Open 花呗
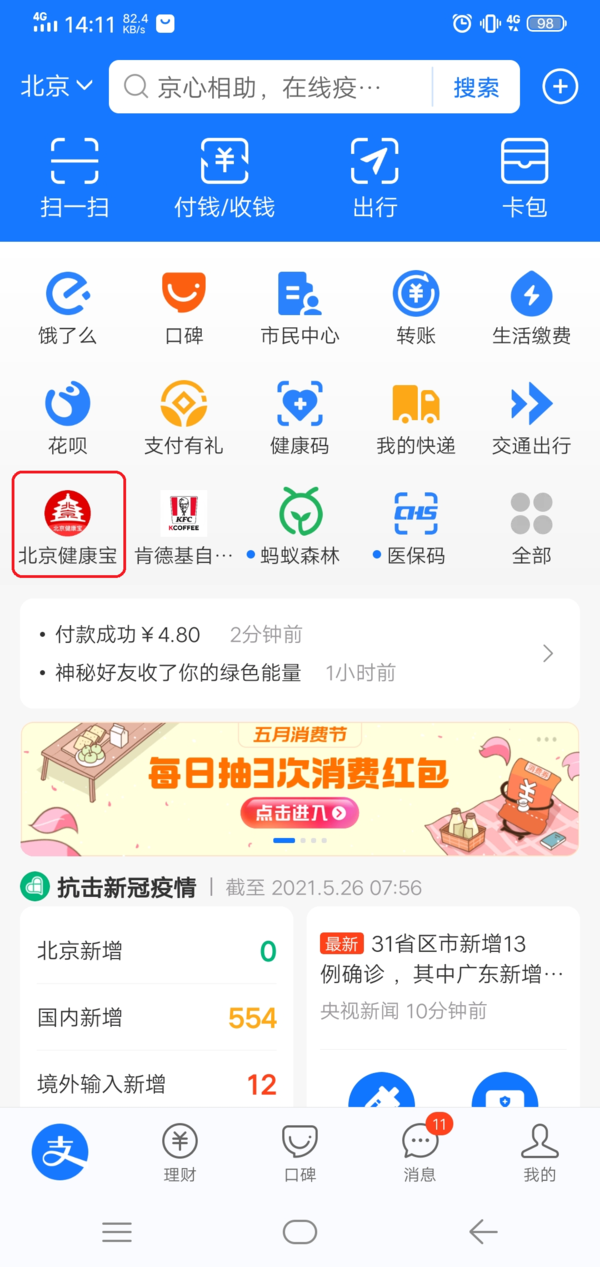Viewport: 600px width, 1267px height. (68, 418)
